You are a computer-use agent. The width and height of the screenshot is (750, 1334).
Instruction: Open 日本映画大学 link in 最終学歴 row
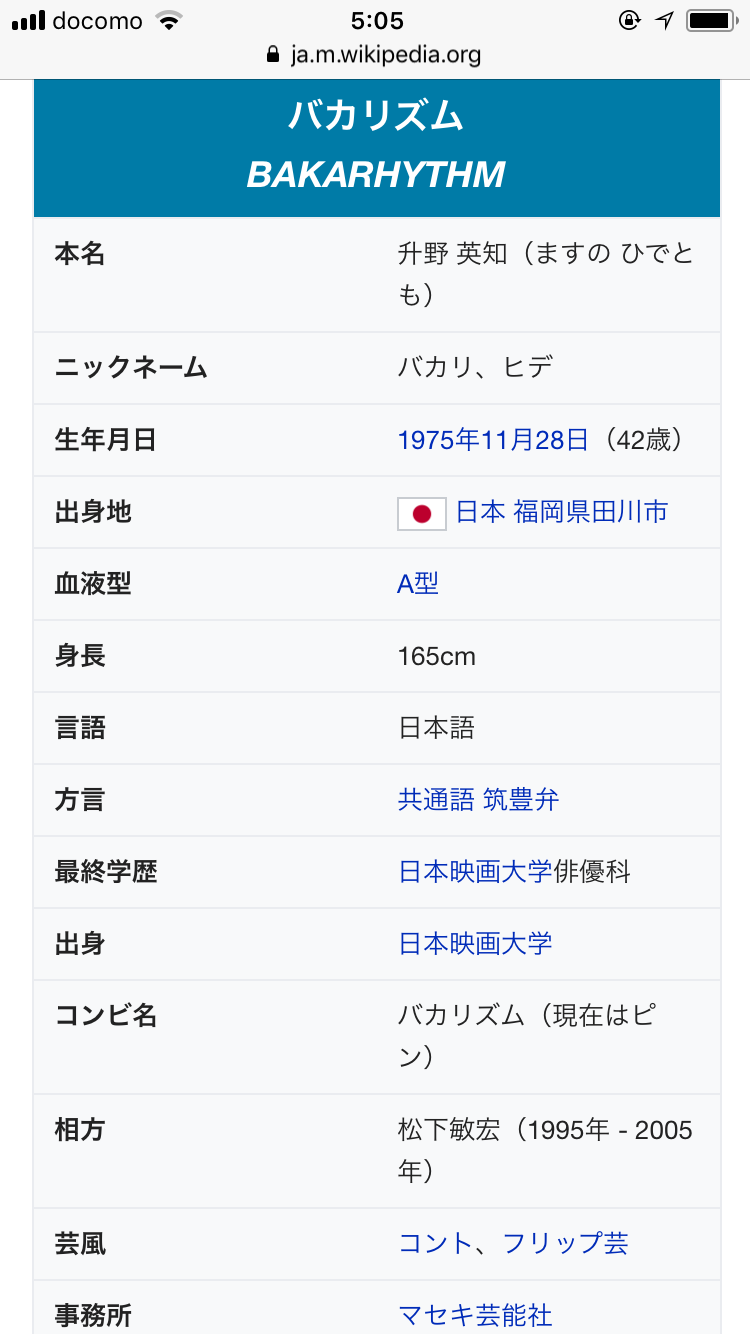pyautogui.click(x=475, y=872)
